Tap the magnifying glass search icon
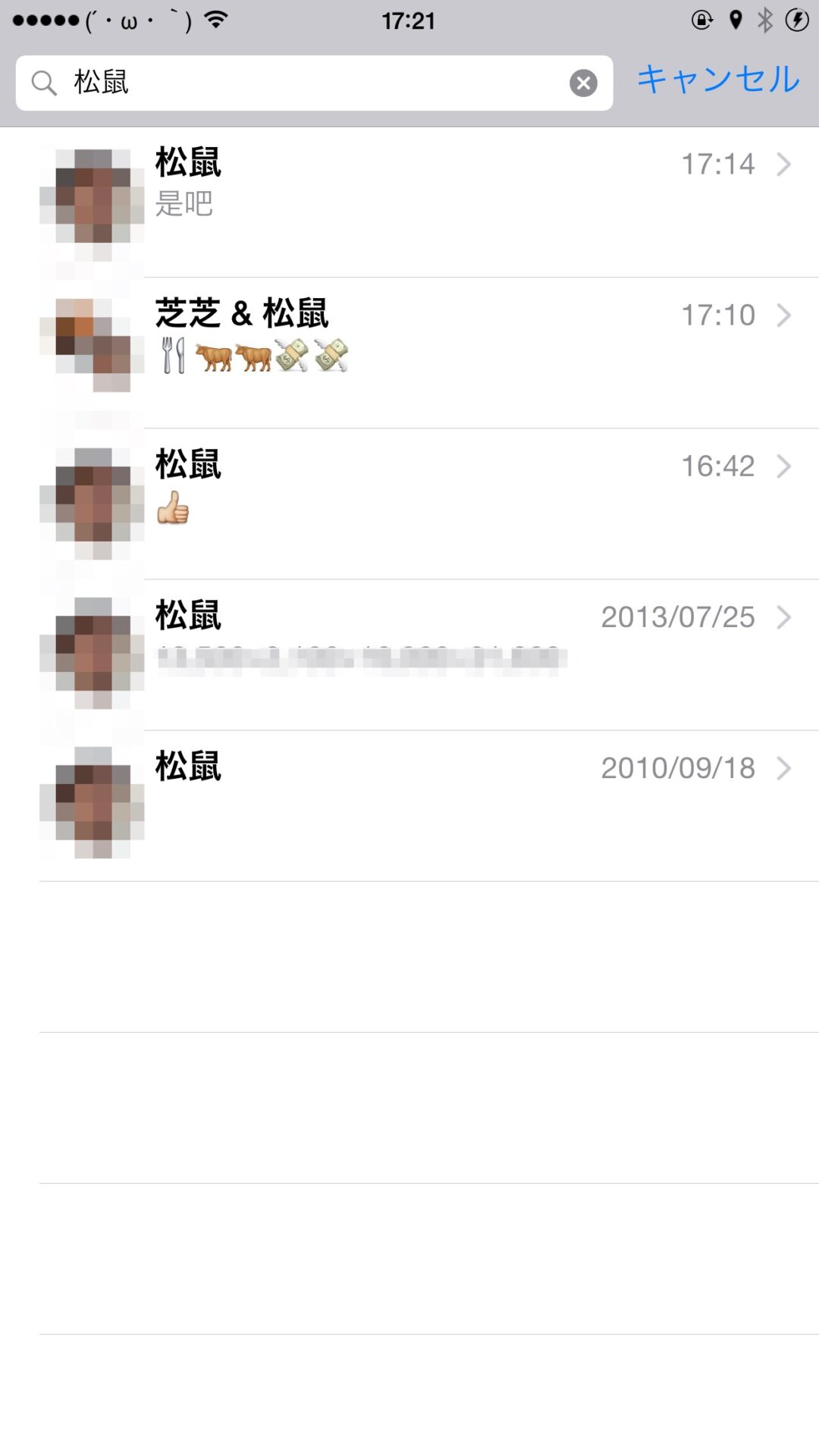This screenshot has height=1456, width=819. 44,83
